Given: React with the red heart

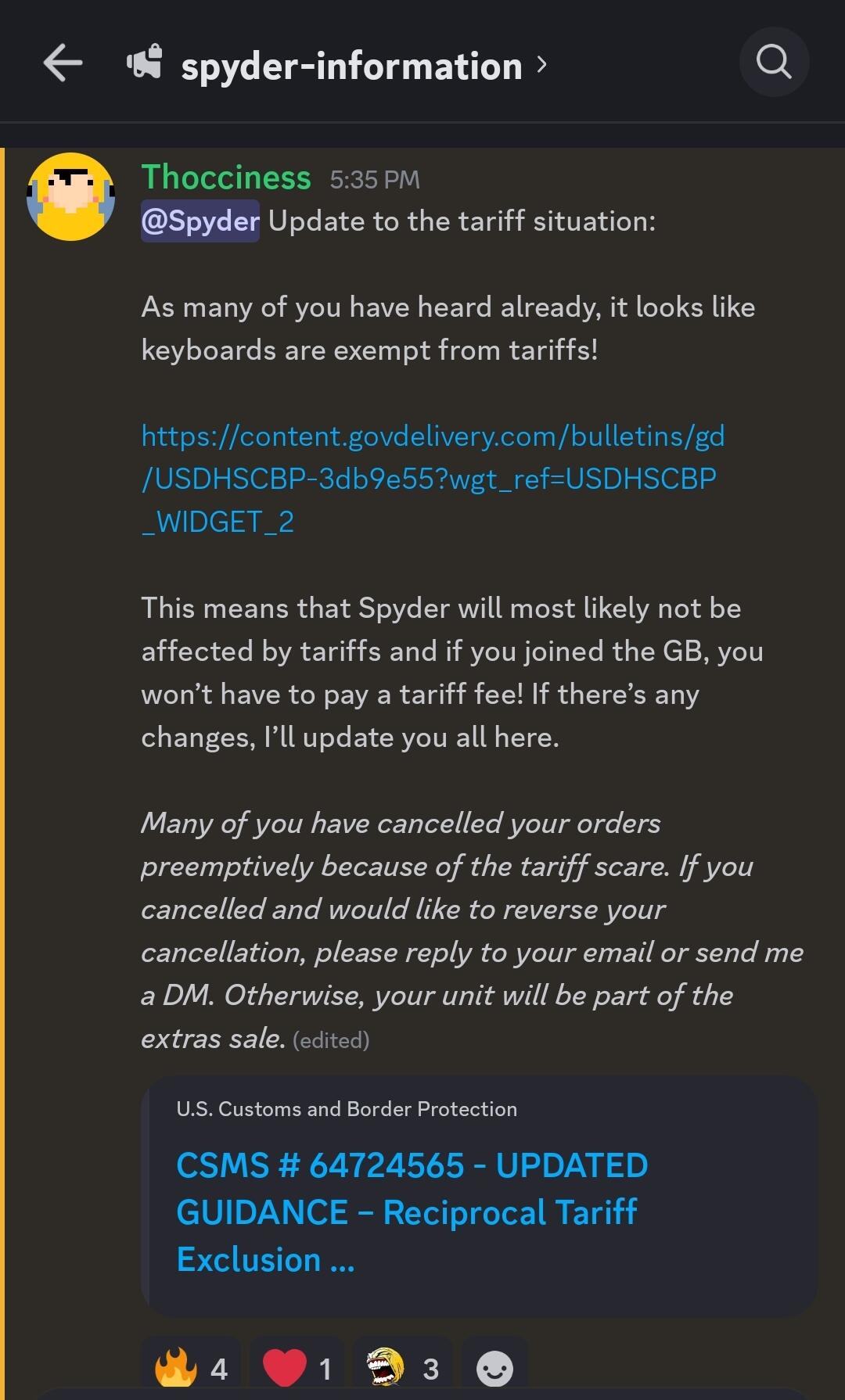Looking at the screenshot, I should pyautogui.click(x=297, y=1368).
